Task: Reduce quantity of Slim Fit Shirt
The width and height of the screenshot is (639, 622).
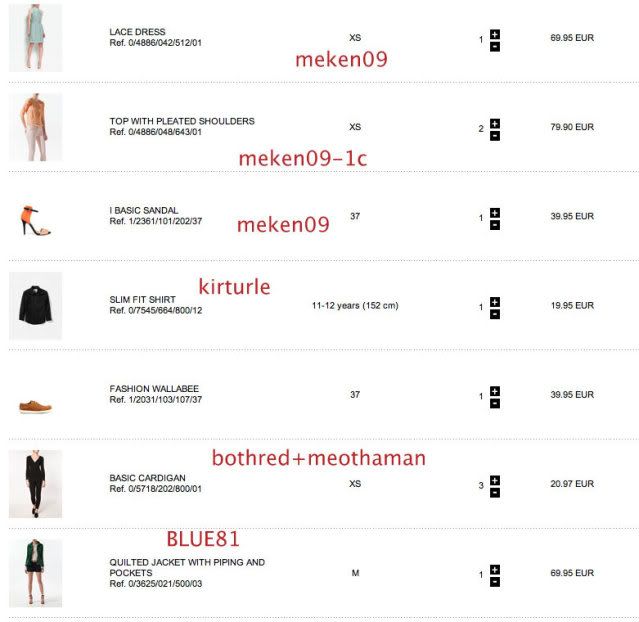Action: click(x=495, y=314)
